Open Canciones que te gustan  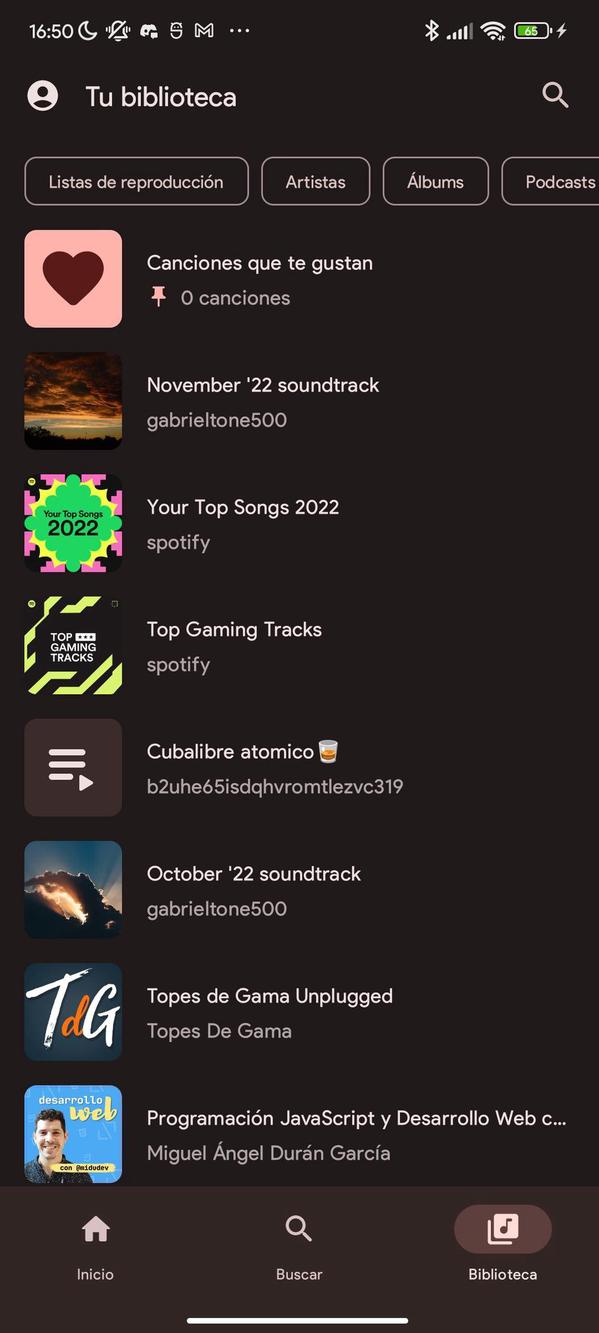tap(299, 279)
